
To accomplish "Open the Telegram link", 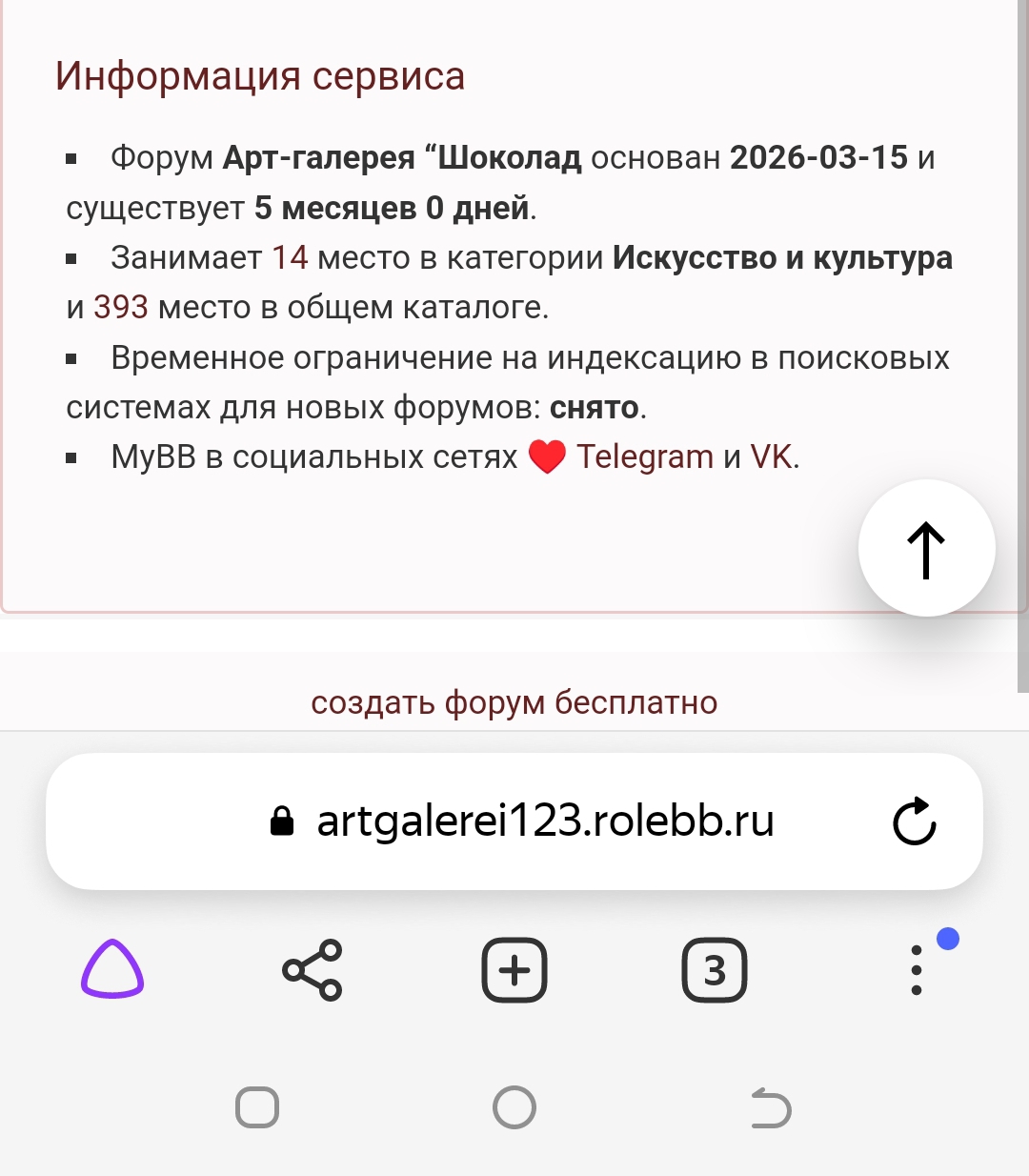I will pos(644,457).
